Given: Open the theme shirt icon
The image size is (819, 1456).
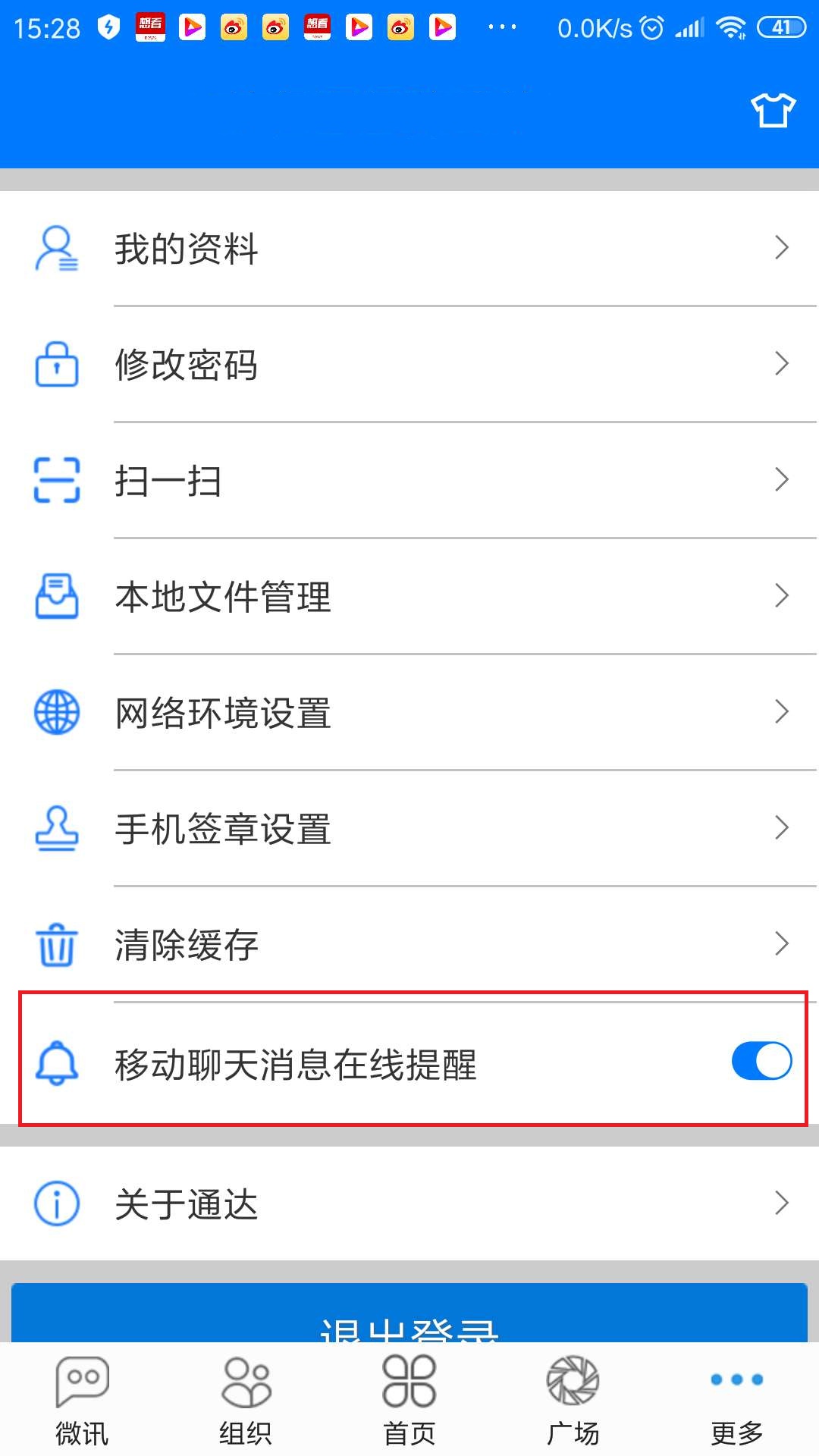Looking at the screenshot, I should coord(773,111).
